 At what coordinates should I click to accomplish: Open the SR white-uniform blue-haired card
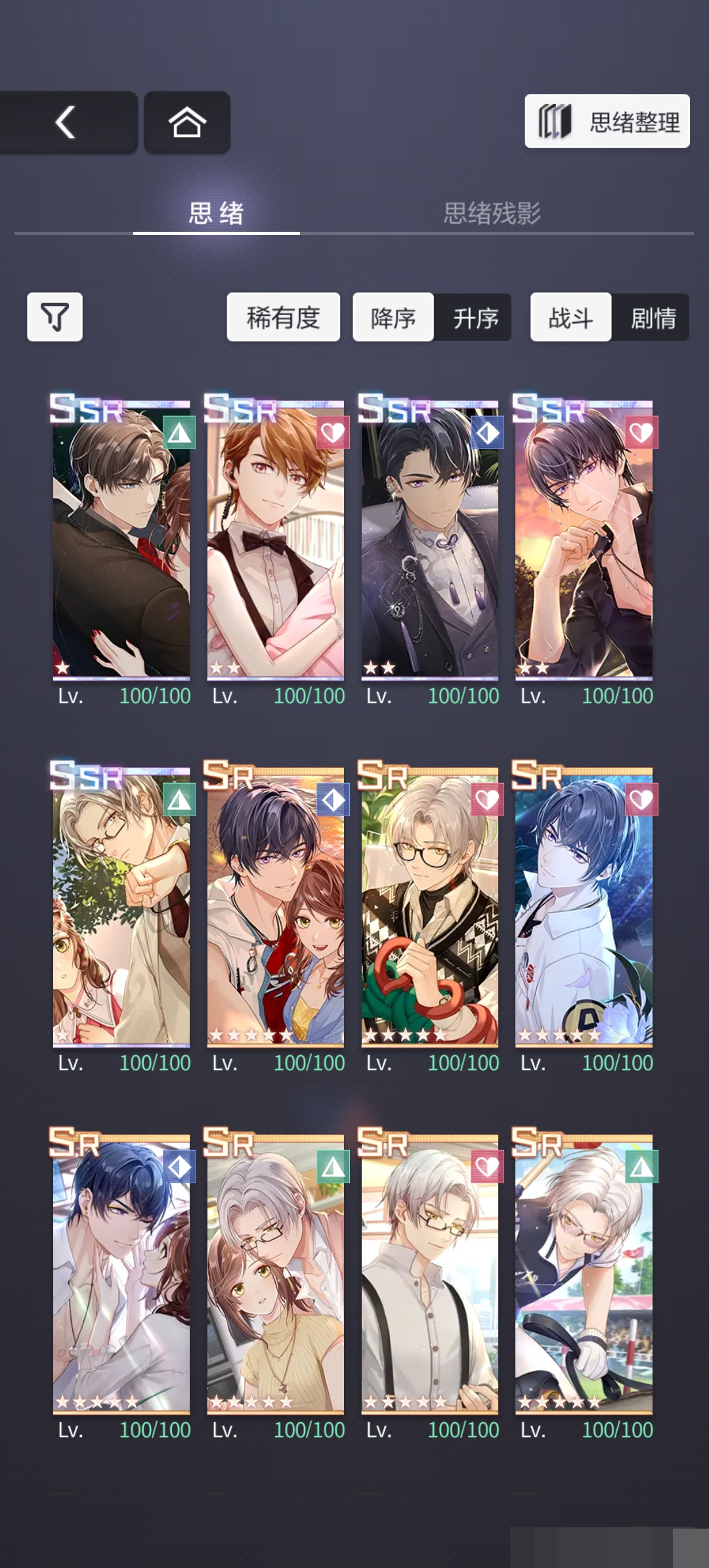[x=584, y=906]
